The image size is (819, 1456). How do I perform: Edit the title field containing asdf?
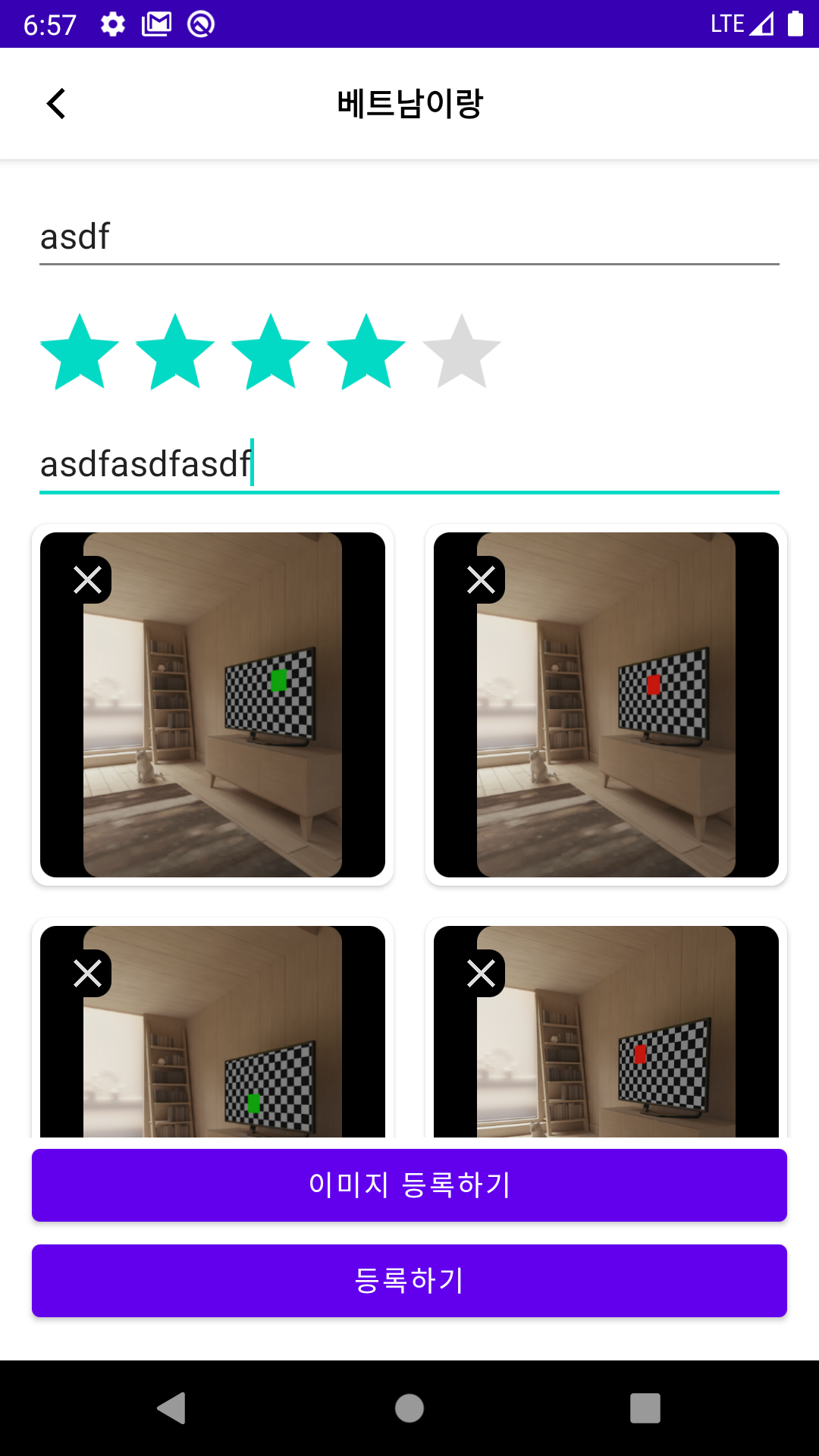coord(409,237)
